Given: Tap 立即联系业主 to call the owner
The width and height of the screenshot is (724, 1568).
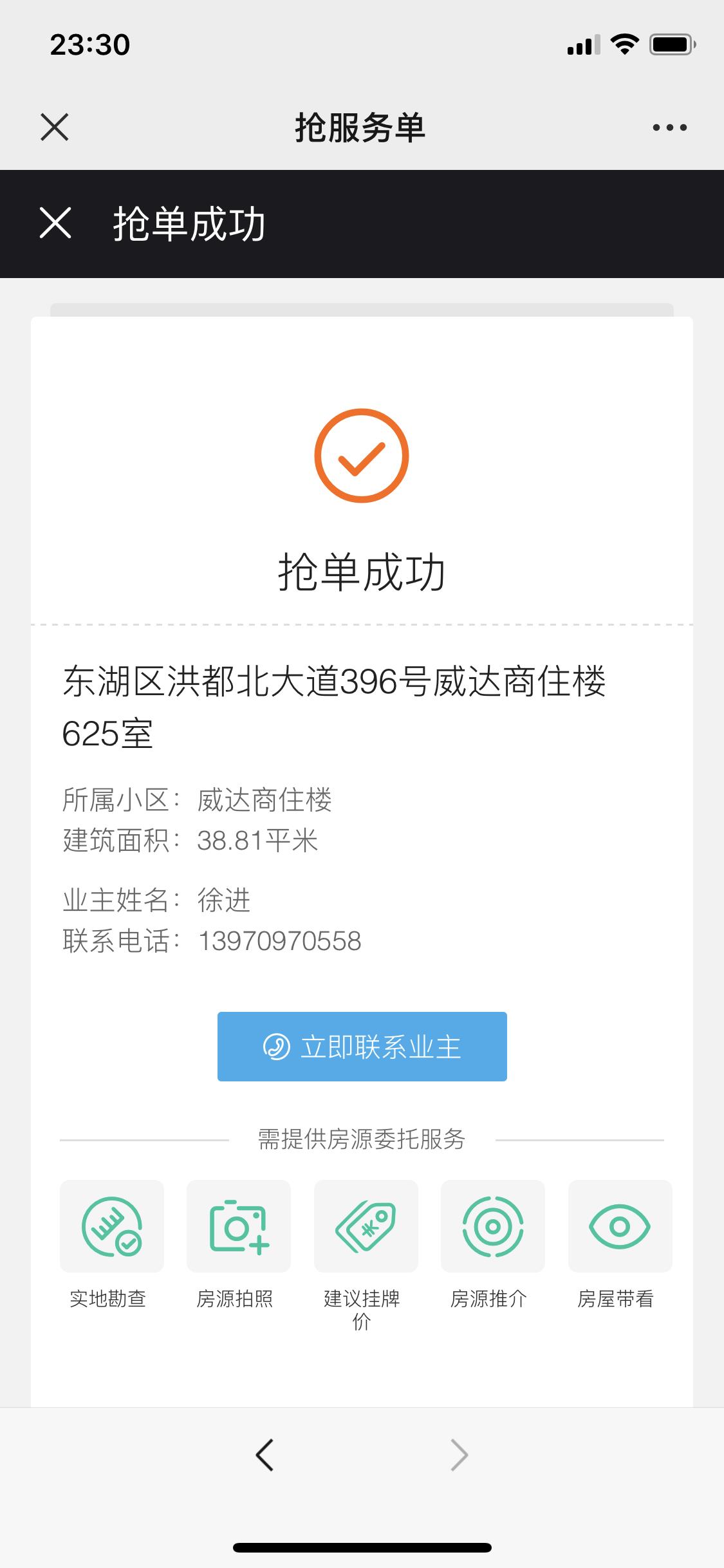Looking at the screenshot, I should (362, 1047).
